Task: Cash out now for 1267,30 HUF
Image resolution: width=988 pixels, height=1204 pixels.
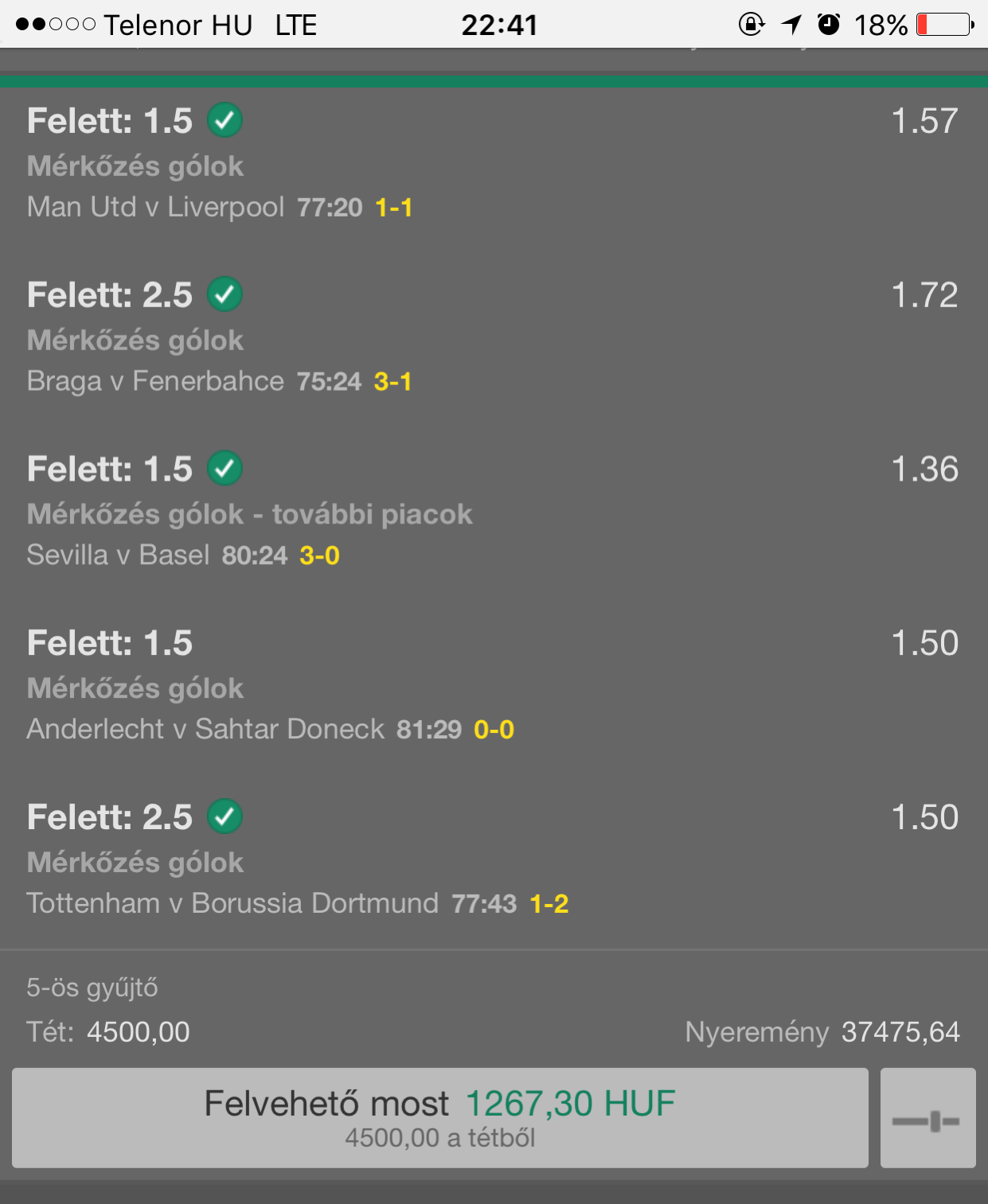Action: pyautogui.click(x=439, y=1117)
